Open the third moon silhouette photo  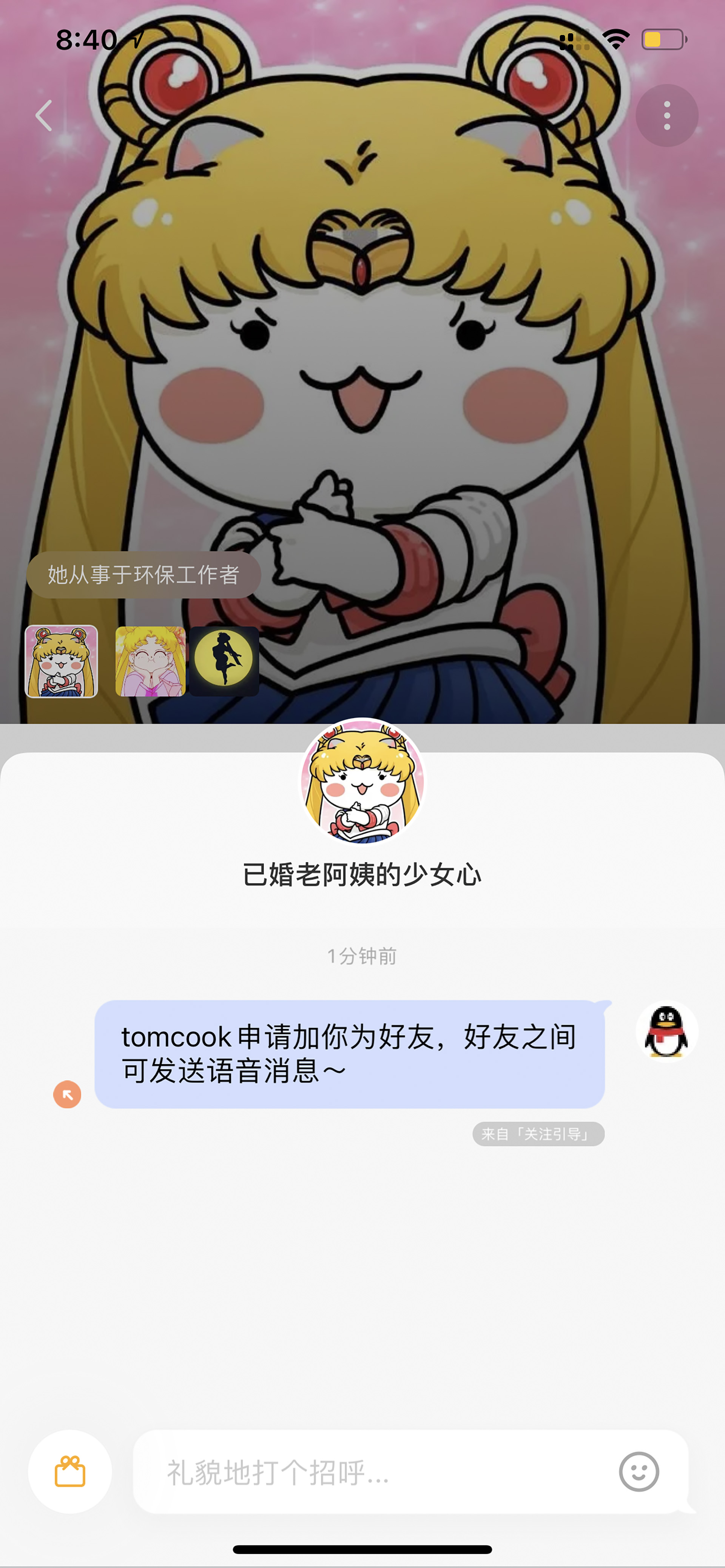224,661
